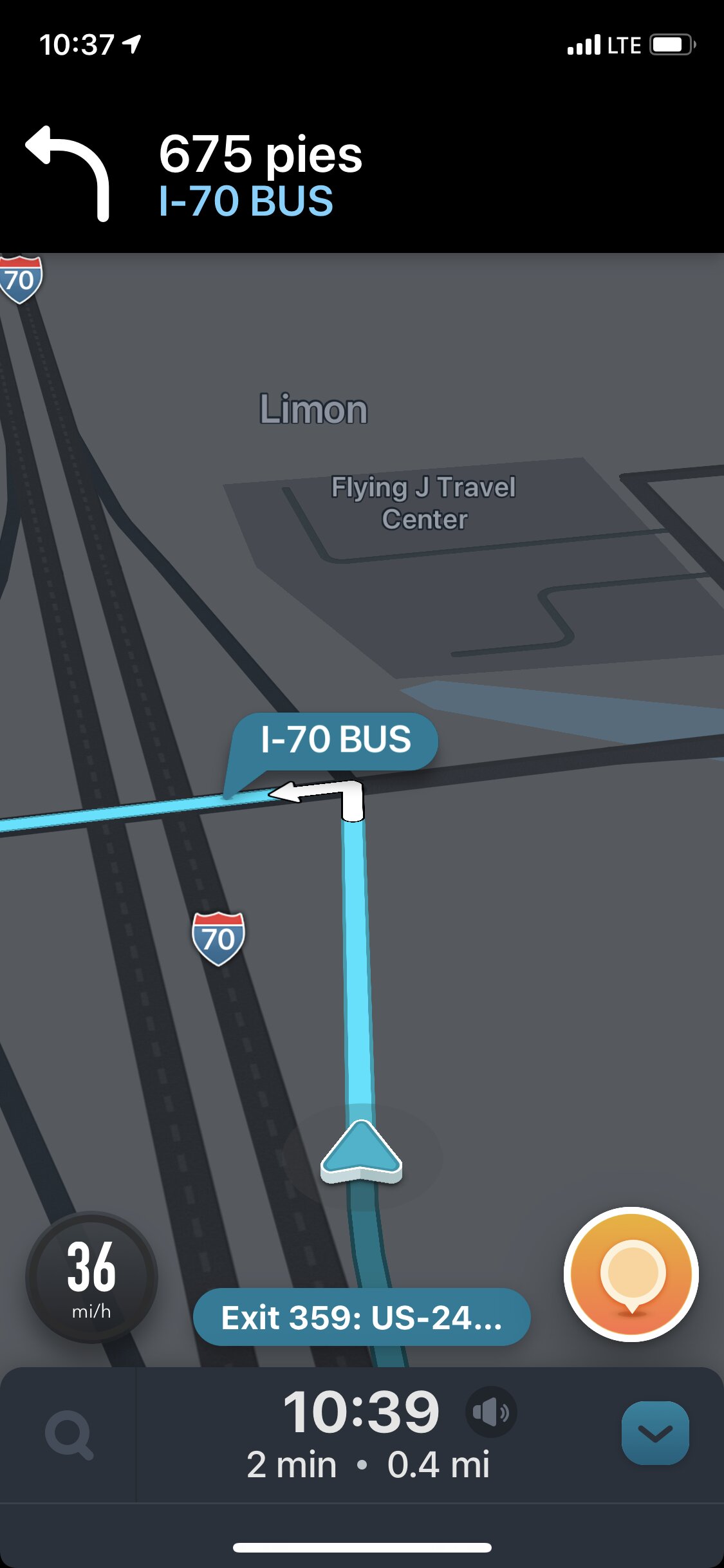Tap the orange report pin button

(x=631, y=1274)
